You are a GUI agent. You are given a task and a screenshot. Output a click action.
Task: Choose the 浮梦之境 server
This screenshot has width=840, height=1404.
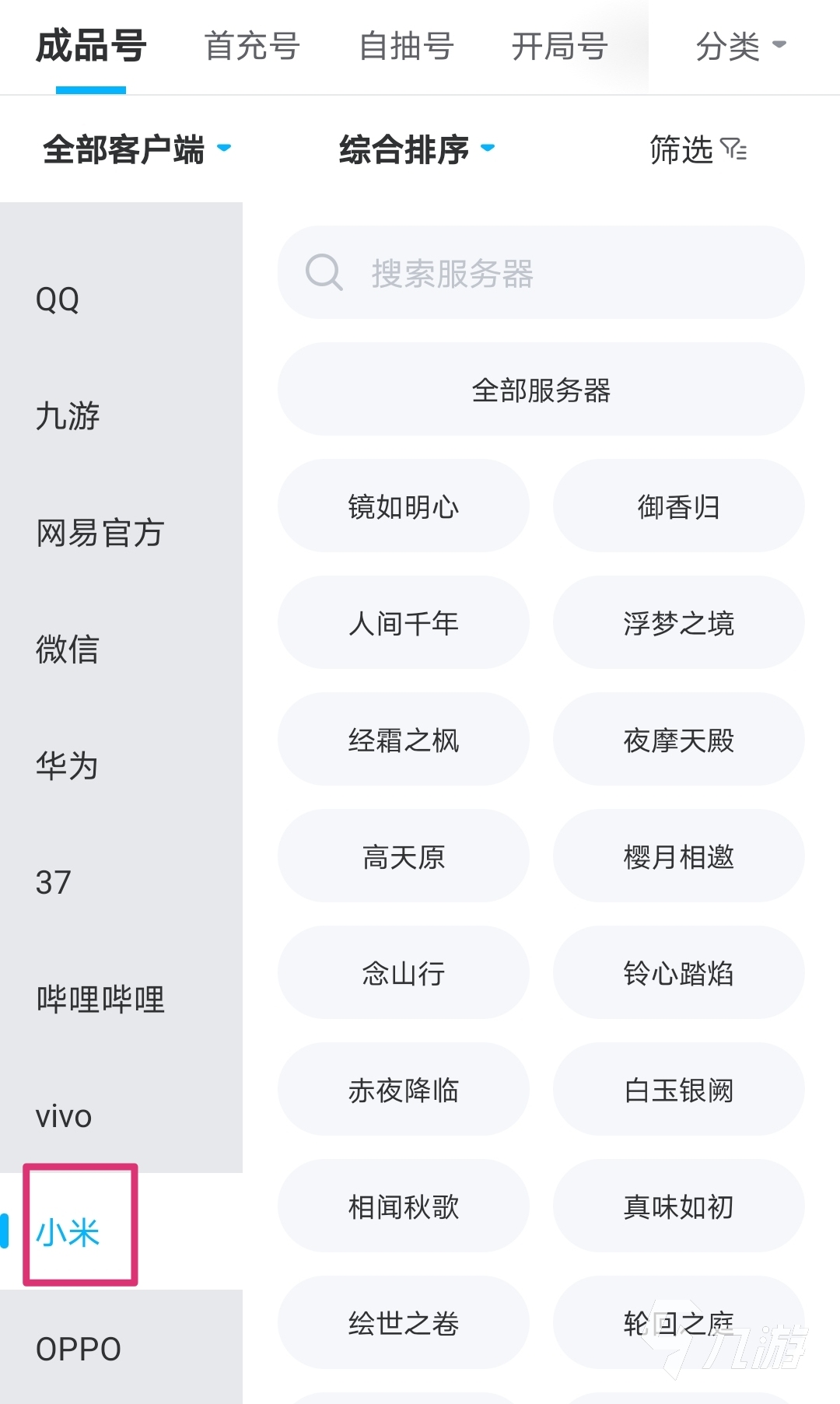(x=678, y=623)
